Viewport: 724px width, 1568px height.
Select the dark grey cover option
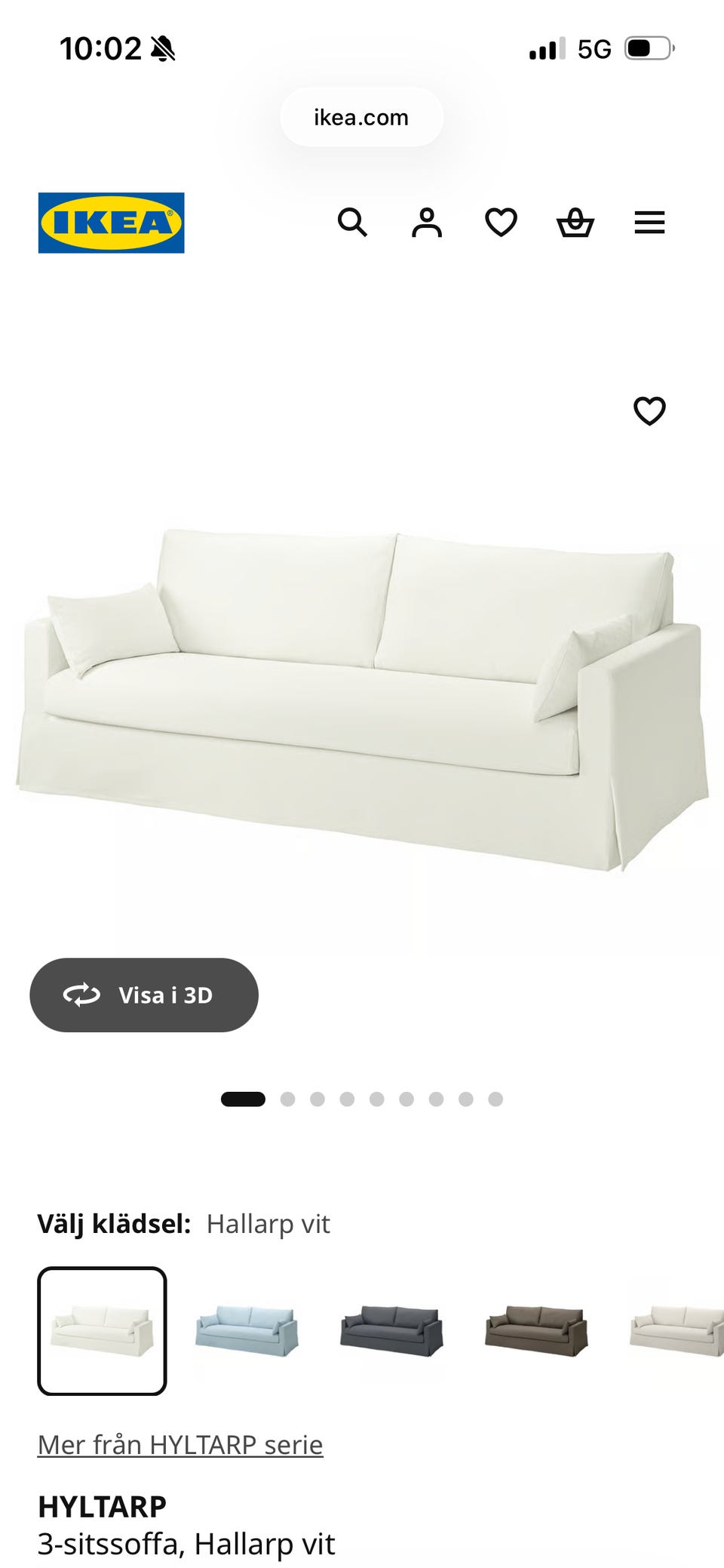pyautogui.click(x=391, y=1331)
